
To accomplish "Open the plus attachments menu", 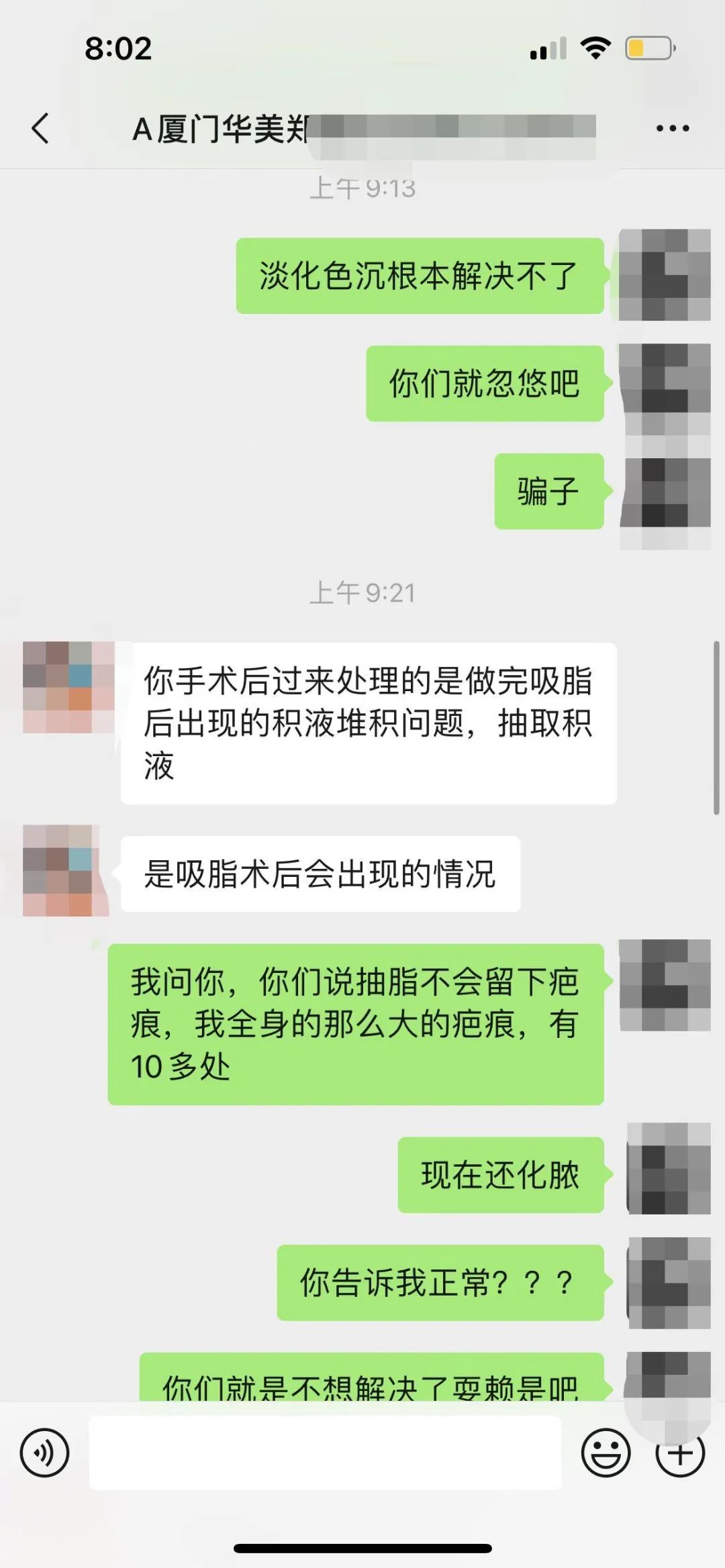I will pos(680,1455).
